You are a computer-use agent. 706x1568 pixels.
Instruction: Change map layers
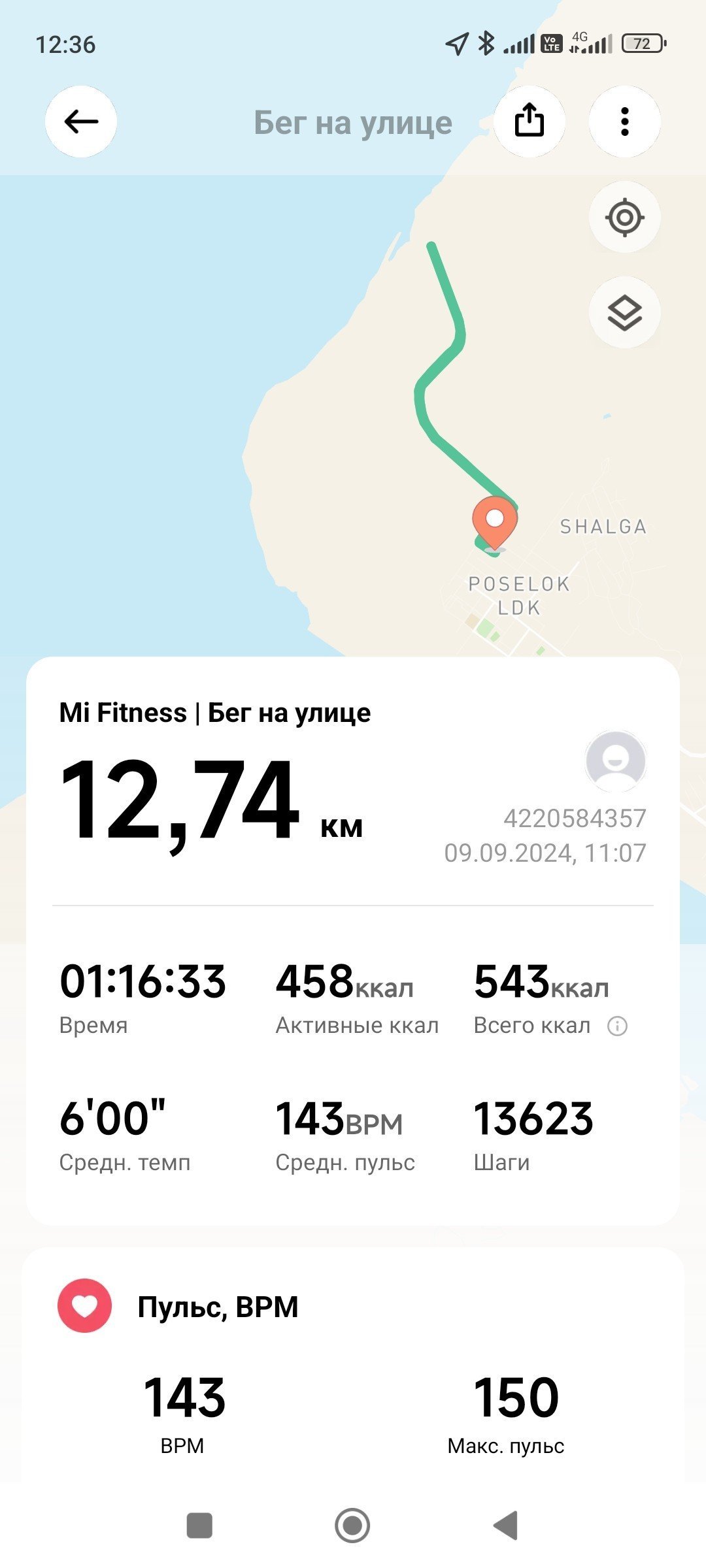625,312
